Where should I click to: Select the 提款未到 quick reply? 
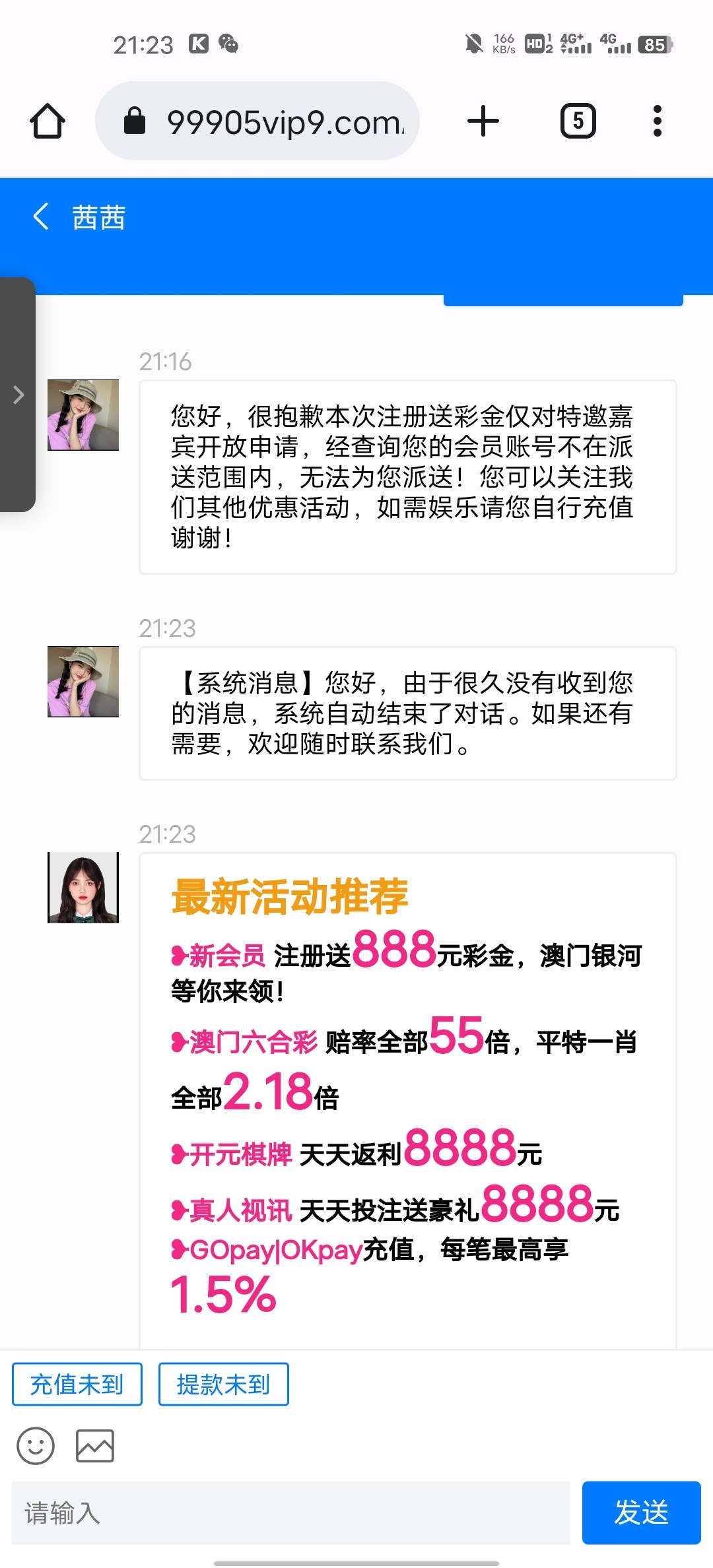click(223, 1384)
